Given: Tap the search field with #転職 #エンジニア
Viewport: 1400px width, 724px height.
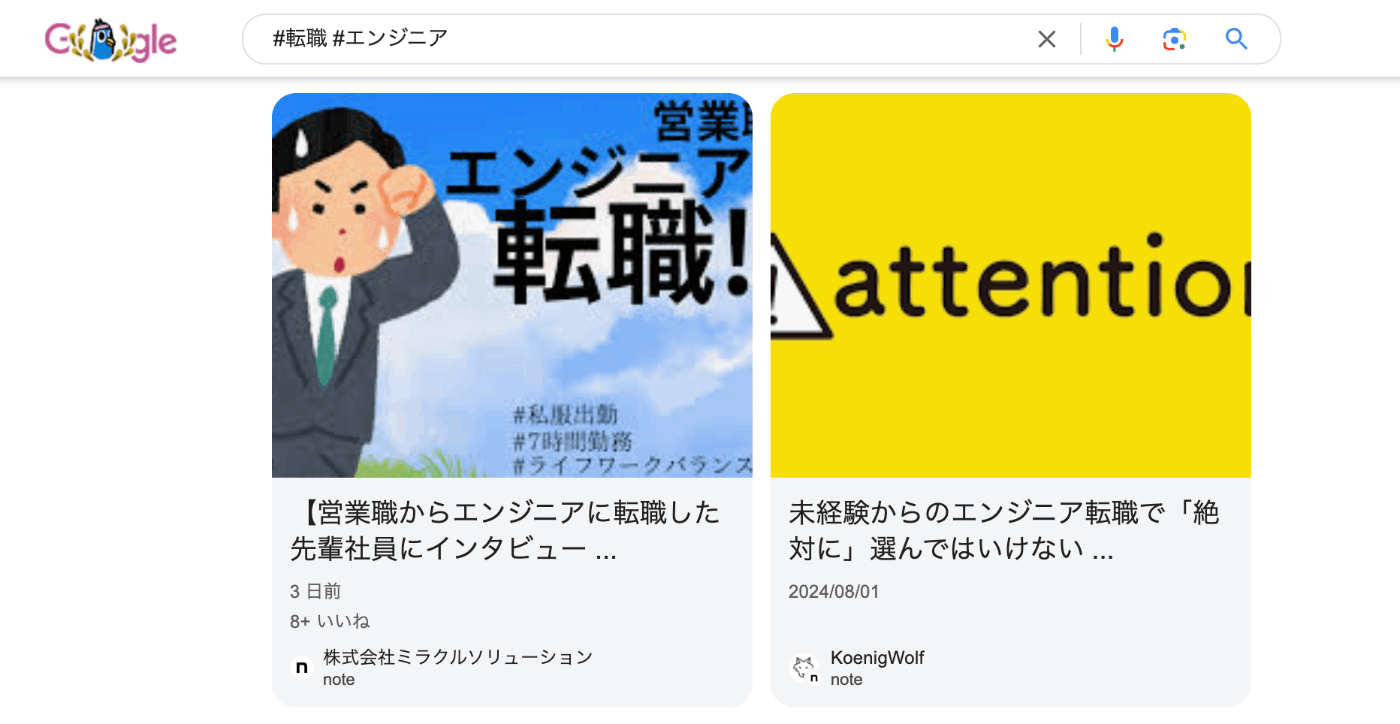Looking at the screenshot, I should pyautogui.click(x=640, y=39).
